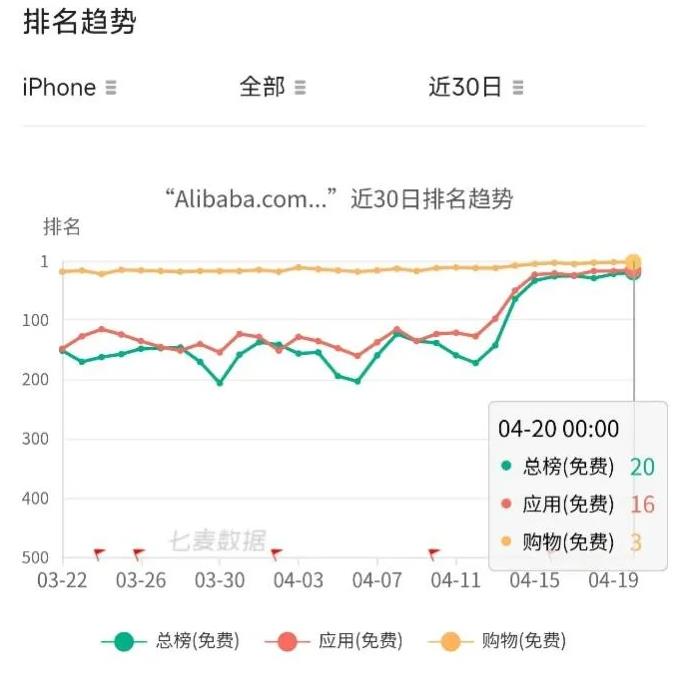Hide the 应用(免费) legend series
The height and width of the screenshot is (681, 685).
(x=334, y=642)
